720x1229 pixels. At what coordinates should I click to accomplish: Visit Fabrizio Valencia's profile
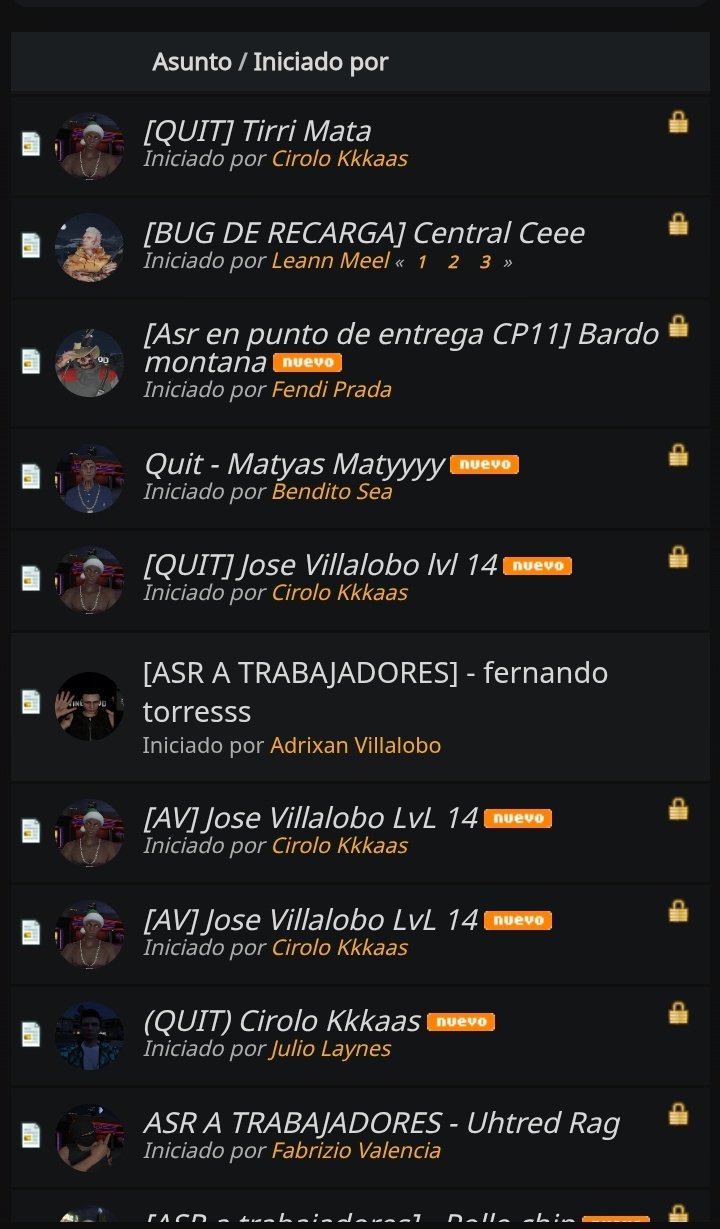point(355,1150)
